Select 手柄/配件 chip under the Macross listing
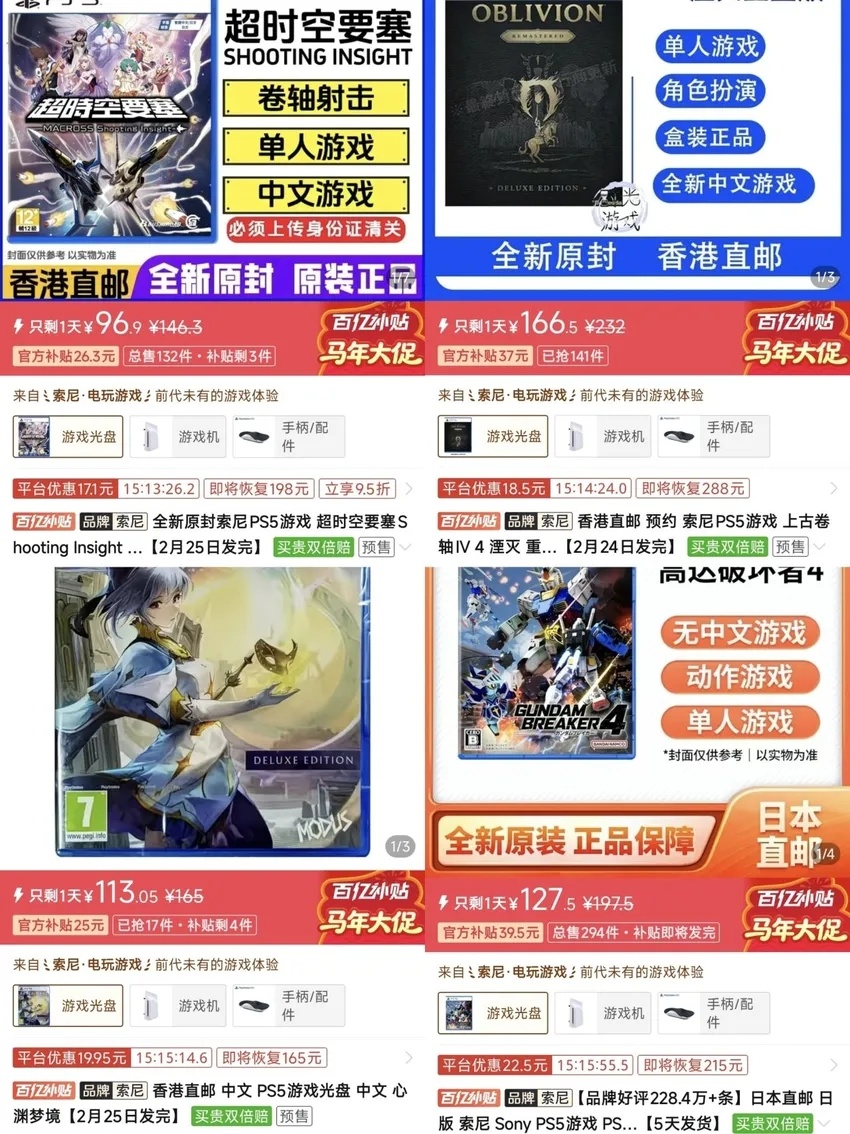 click(x=289, y=436)
